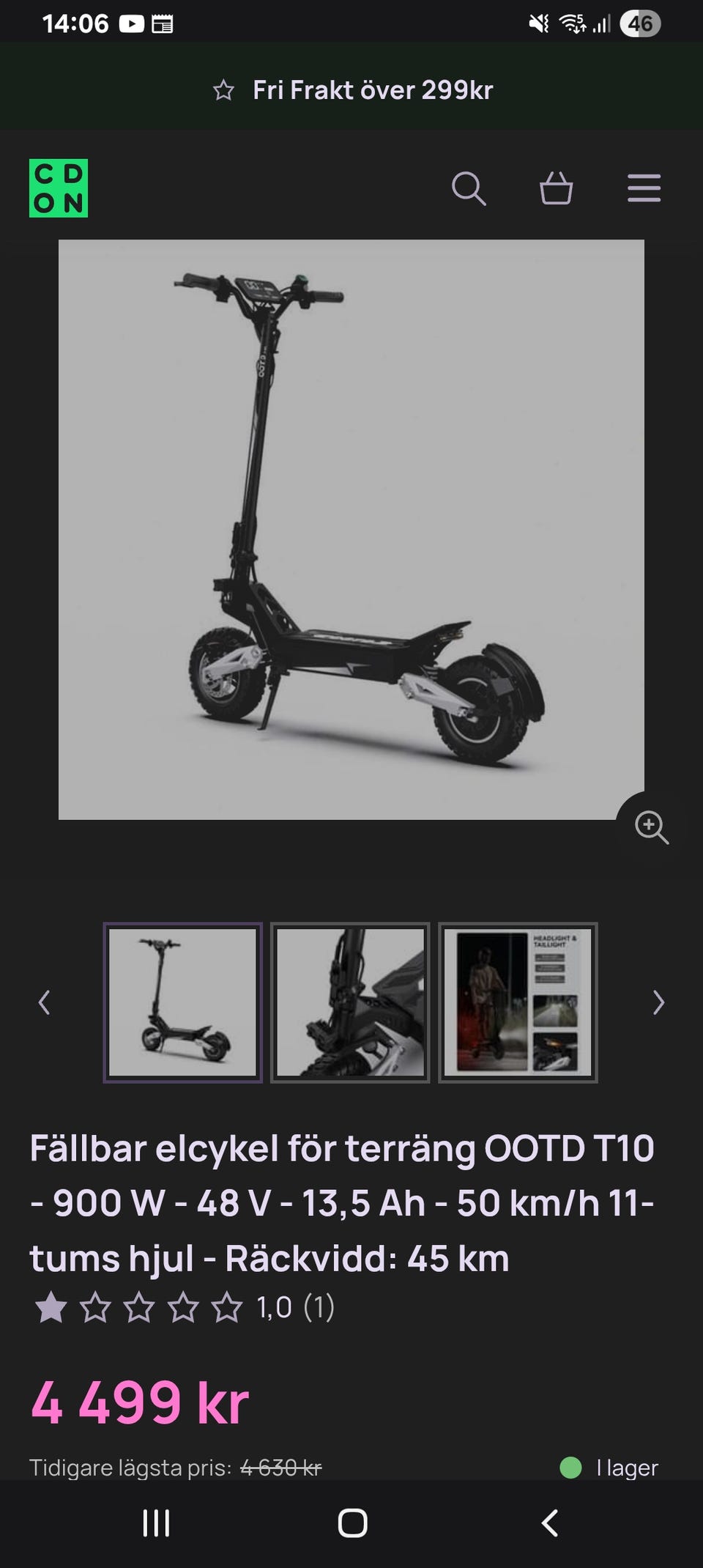
Task: View the 1,0 star rating reviews
Action: (x=183, y=1308)
